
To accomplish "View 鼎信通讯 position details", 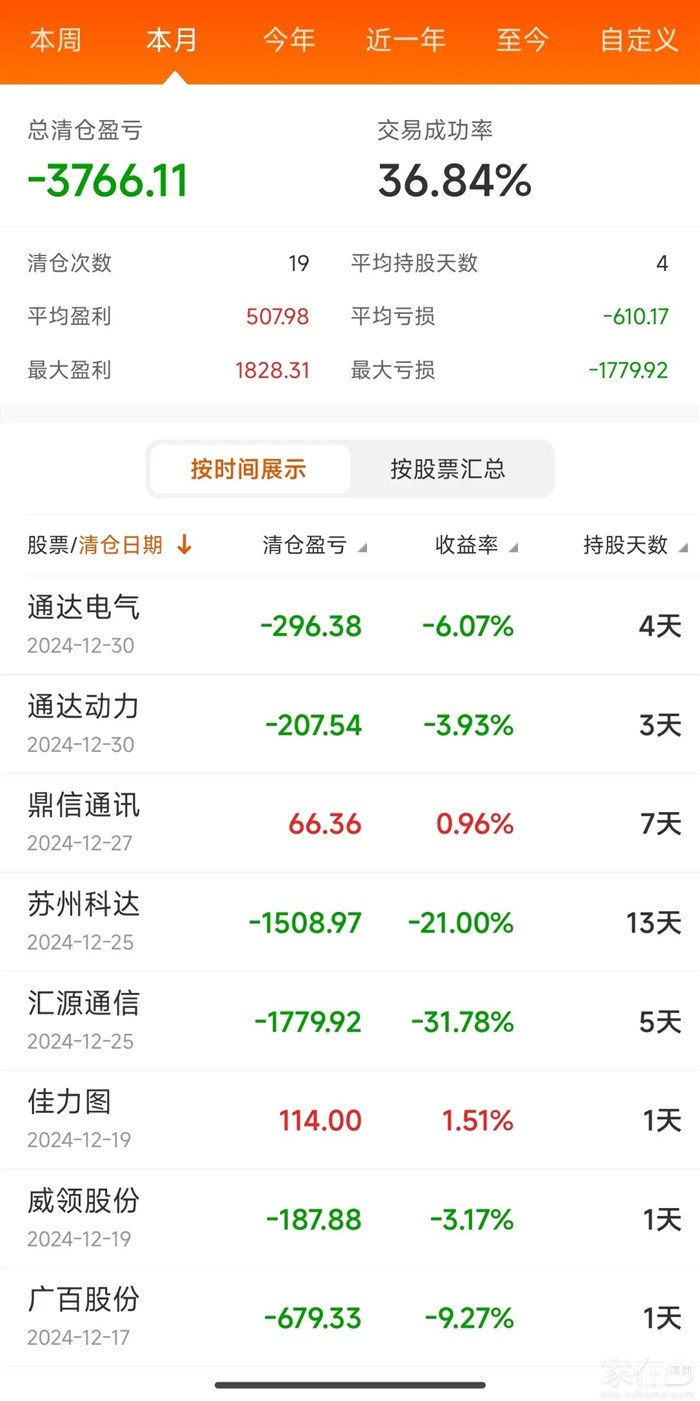I will click(350, 823).
